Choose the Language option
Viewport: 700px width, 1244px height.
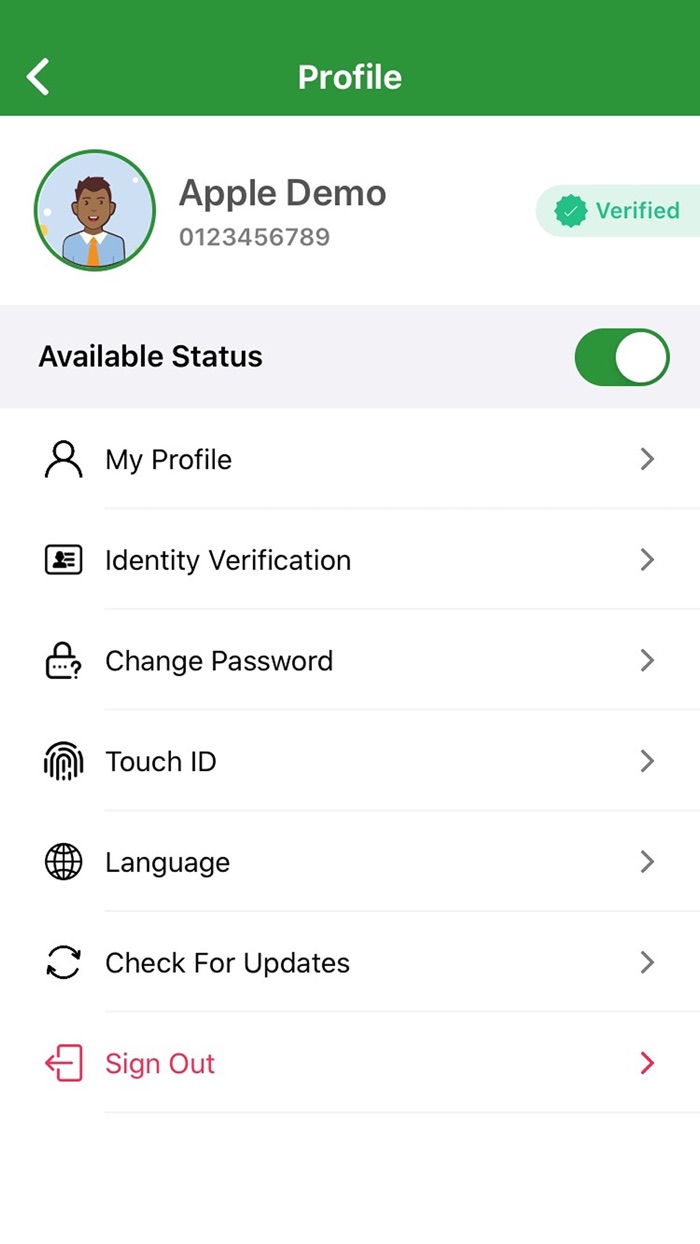point(350,862)
